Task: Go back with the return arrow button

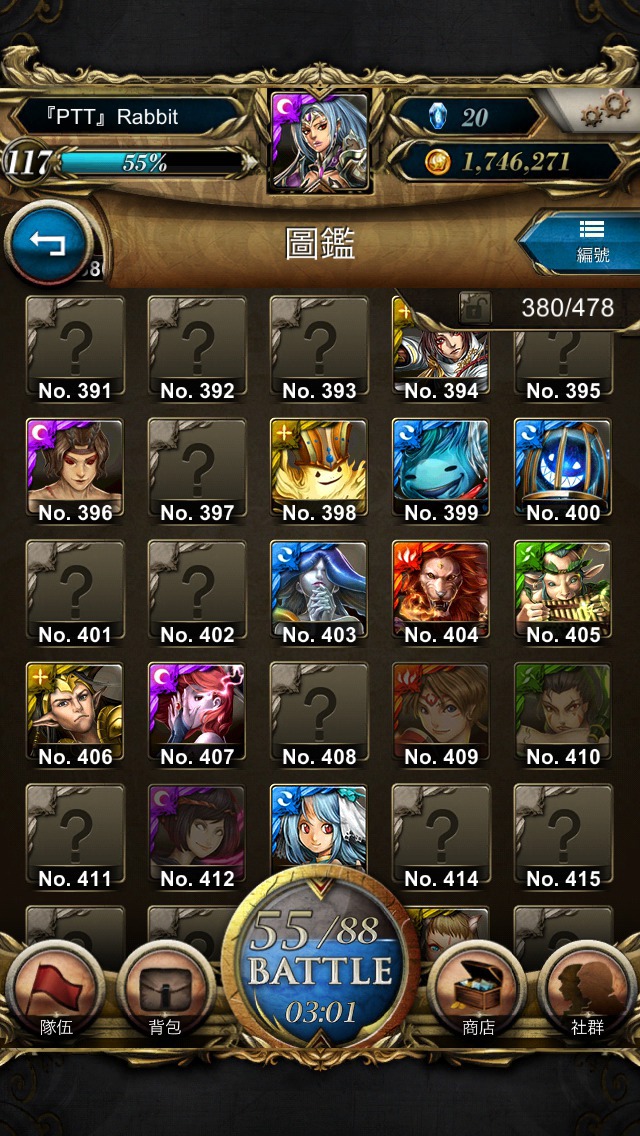Action: point(48,244)
